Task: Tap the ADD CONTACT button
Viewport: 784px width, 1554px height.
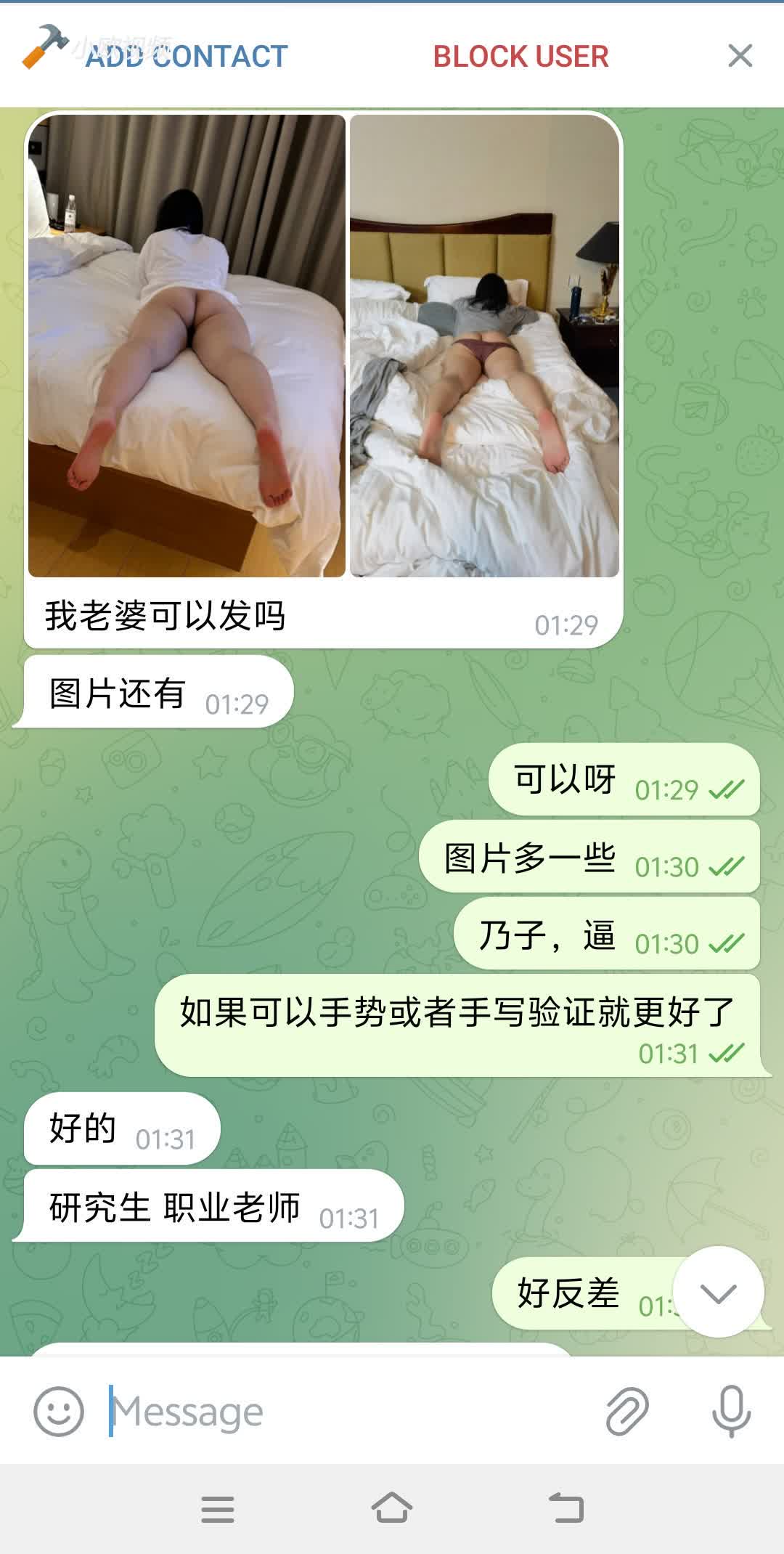Action: [187, 57]
